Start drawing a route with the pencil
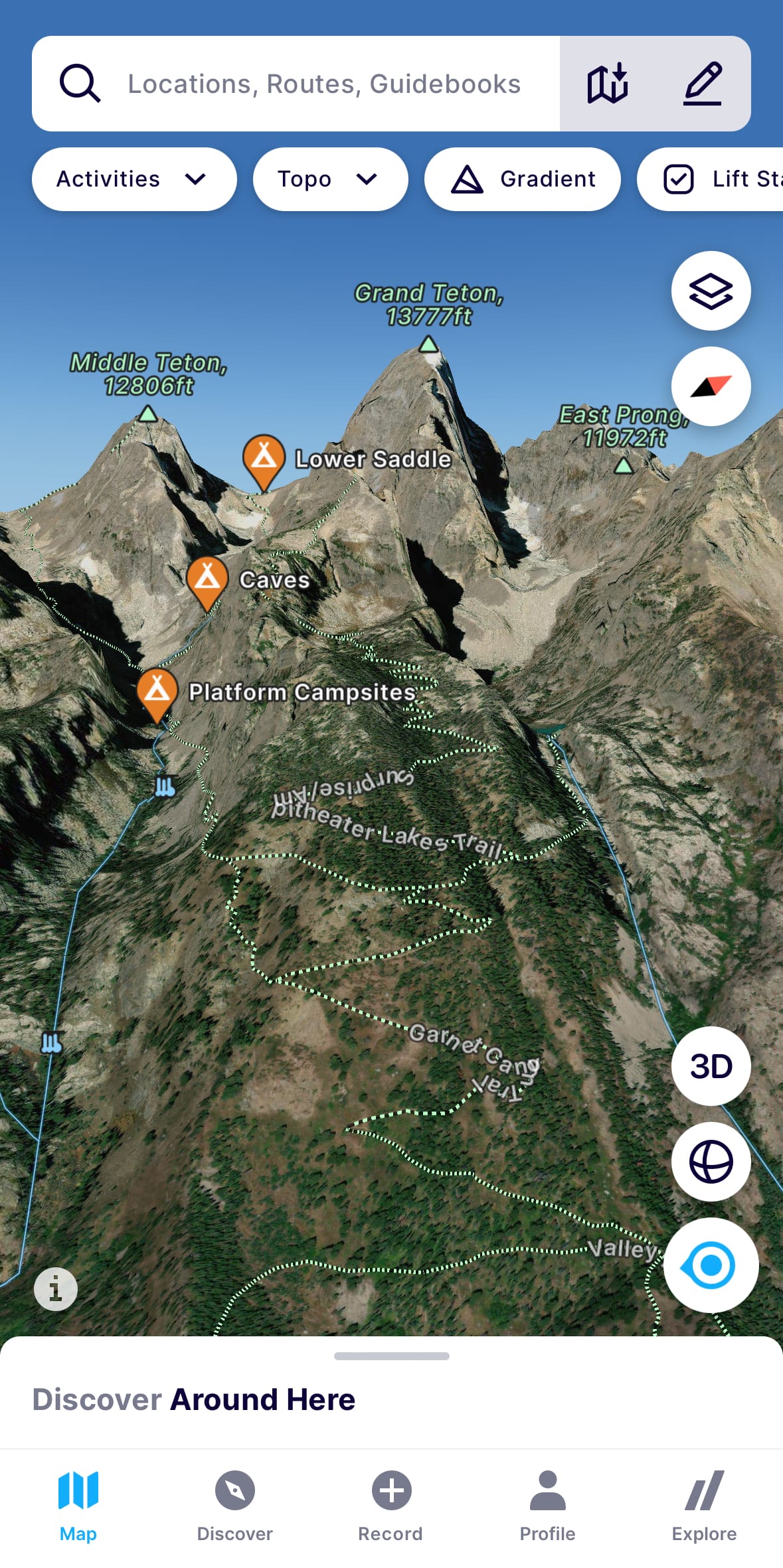The height and width of the screenshot is (1568, 783). 703,84
